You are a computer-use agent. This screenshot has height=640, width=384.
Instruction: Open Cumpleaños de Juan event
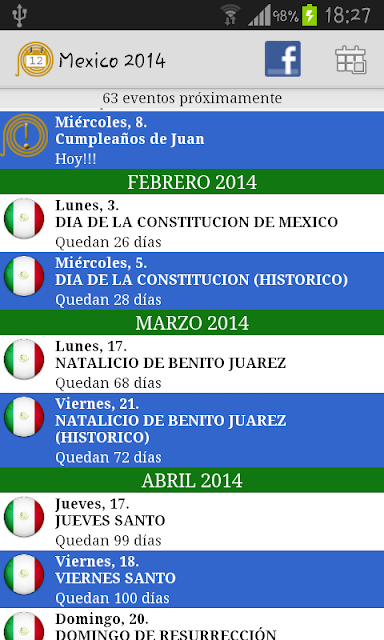click(192, 140)
